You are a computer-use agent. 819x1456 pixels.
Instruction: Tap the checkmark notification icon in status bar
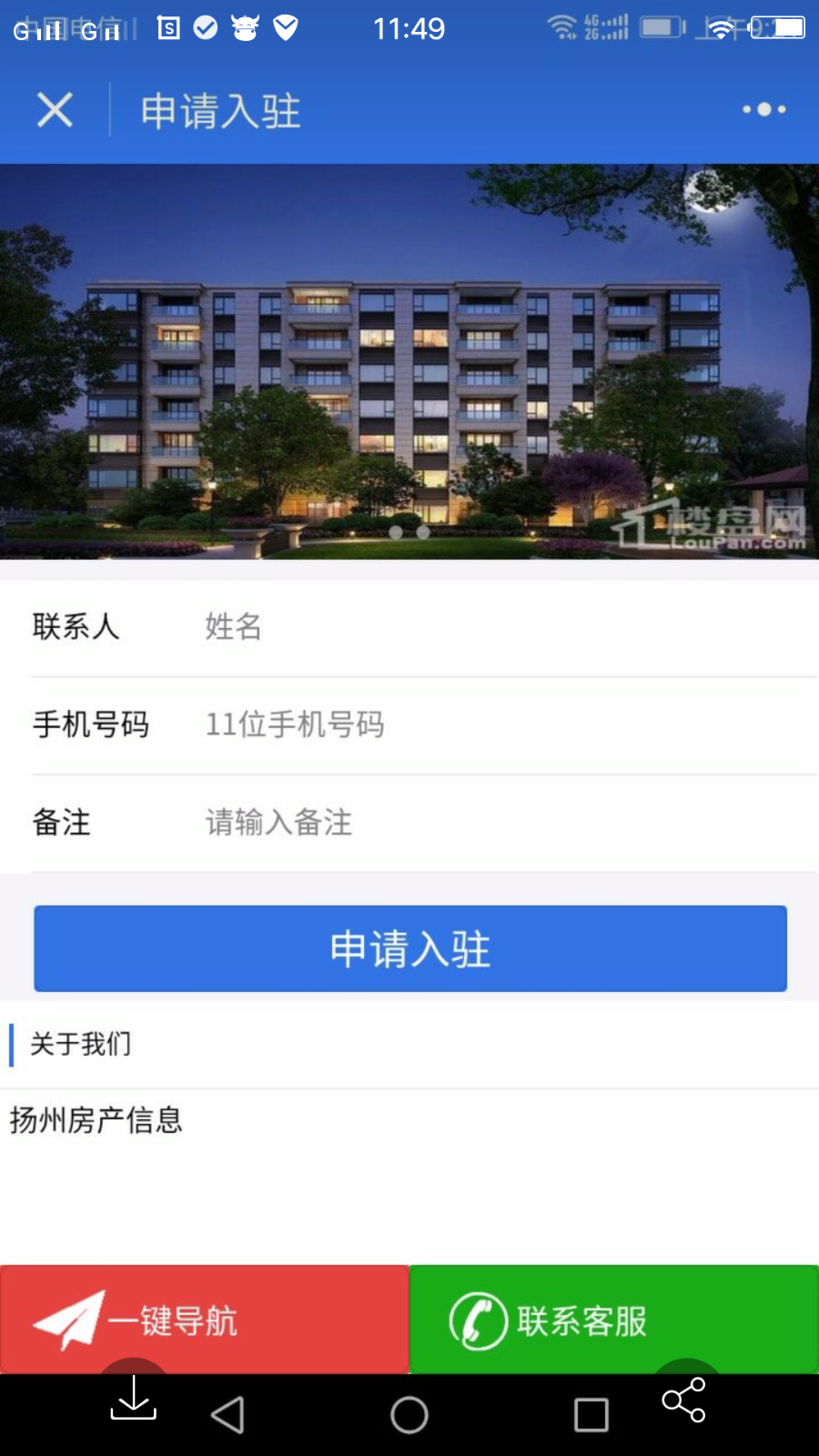[x=204, y=27]
